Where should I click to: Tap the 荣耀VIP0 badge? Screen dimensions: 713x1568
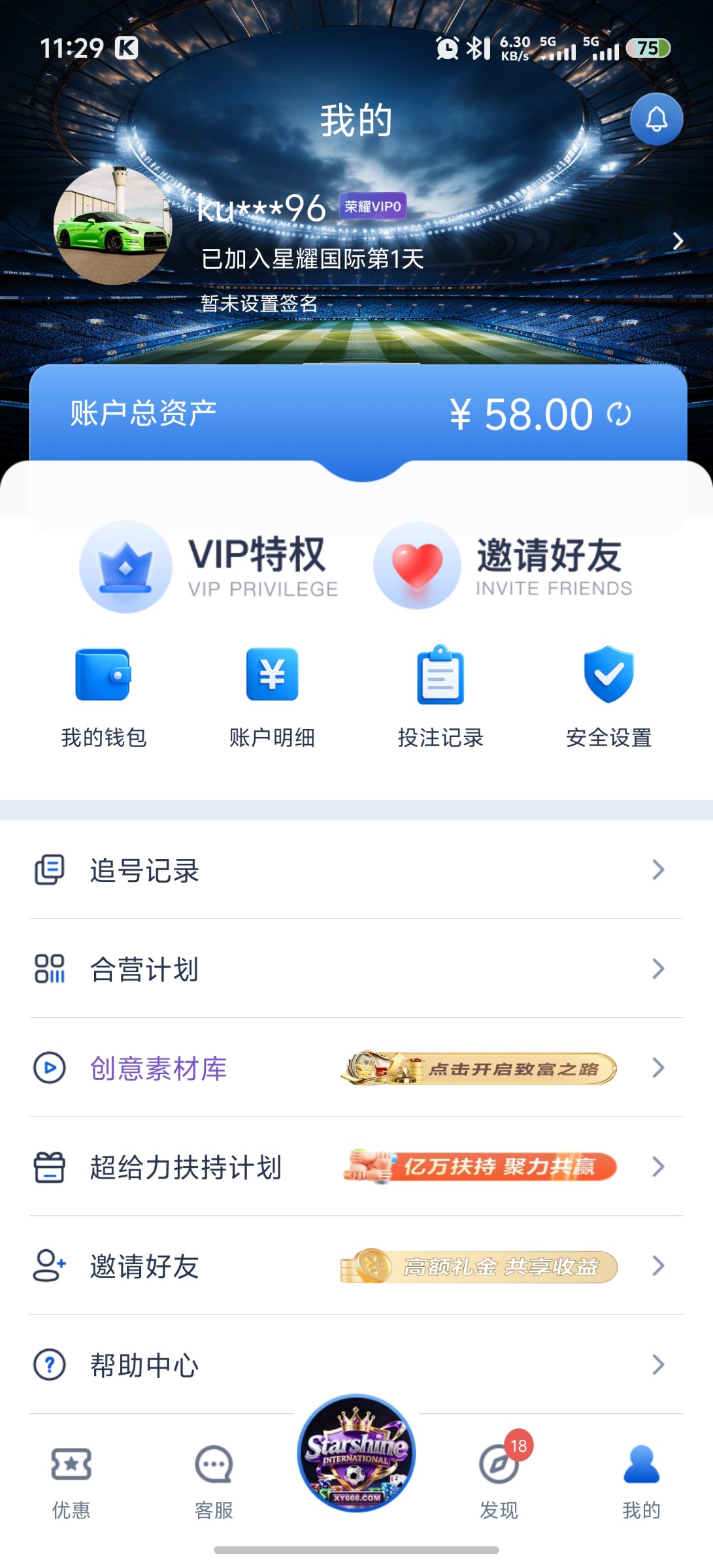tap(371, 206)
